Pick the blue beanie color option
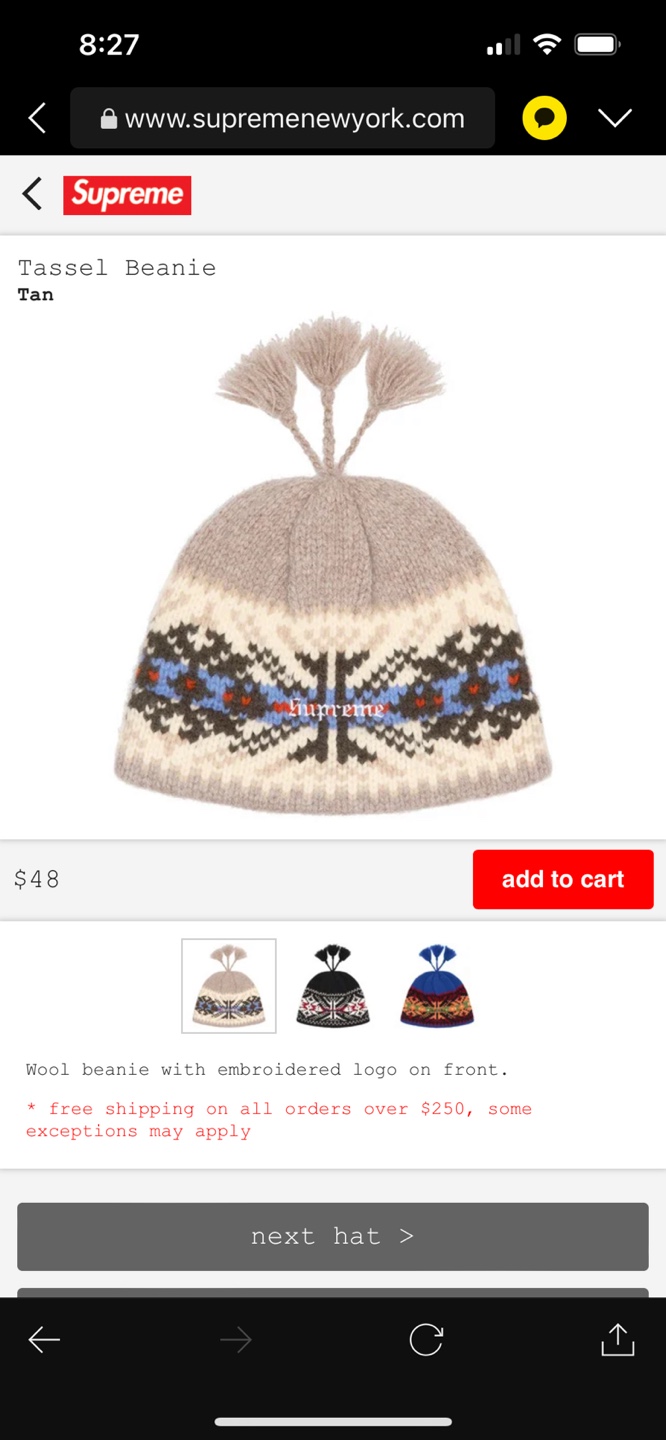The width and height of the screenshot is (666, 1440). (437, 985)
